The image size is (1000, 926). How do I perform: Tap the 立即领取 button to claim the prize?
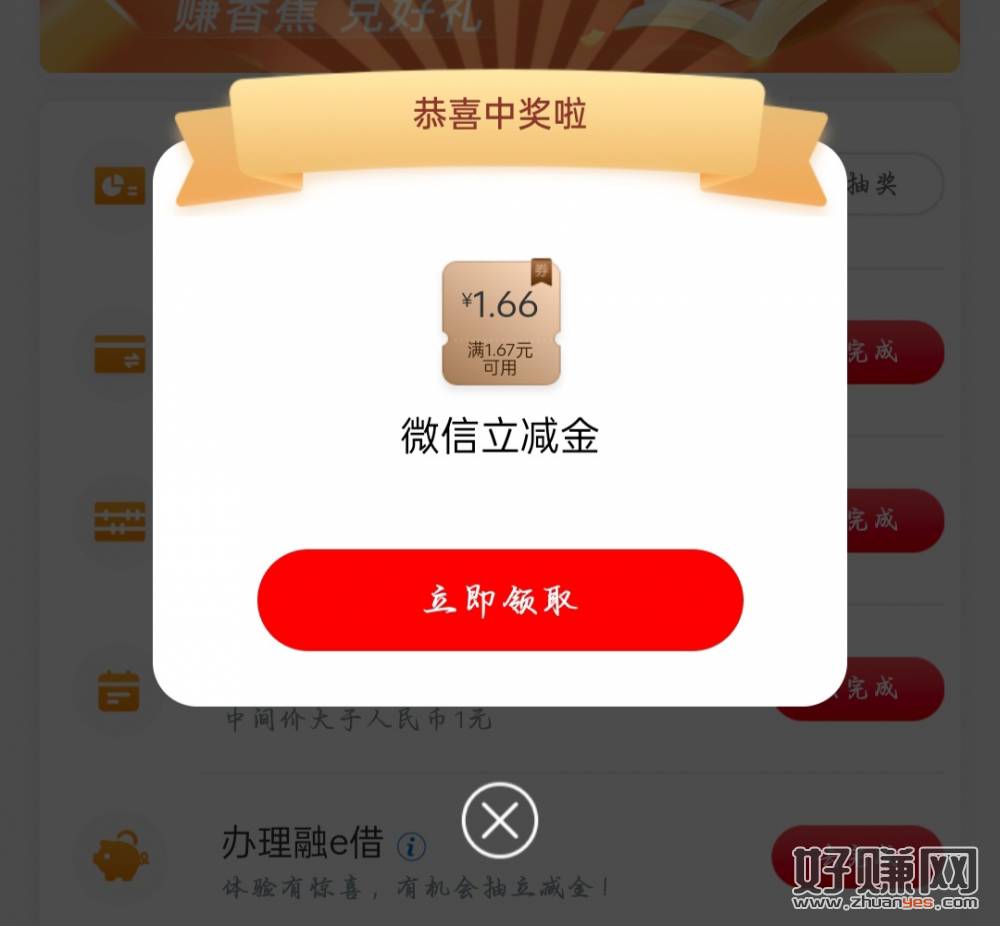pos(500,600)
